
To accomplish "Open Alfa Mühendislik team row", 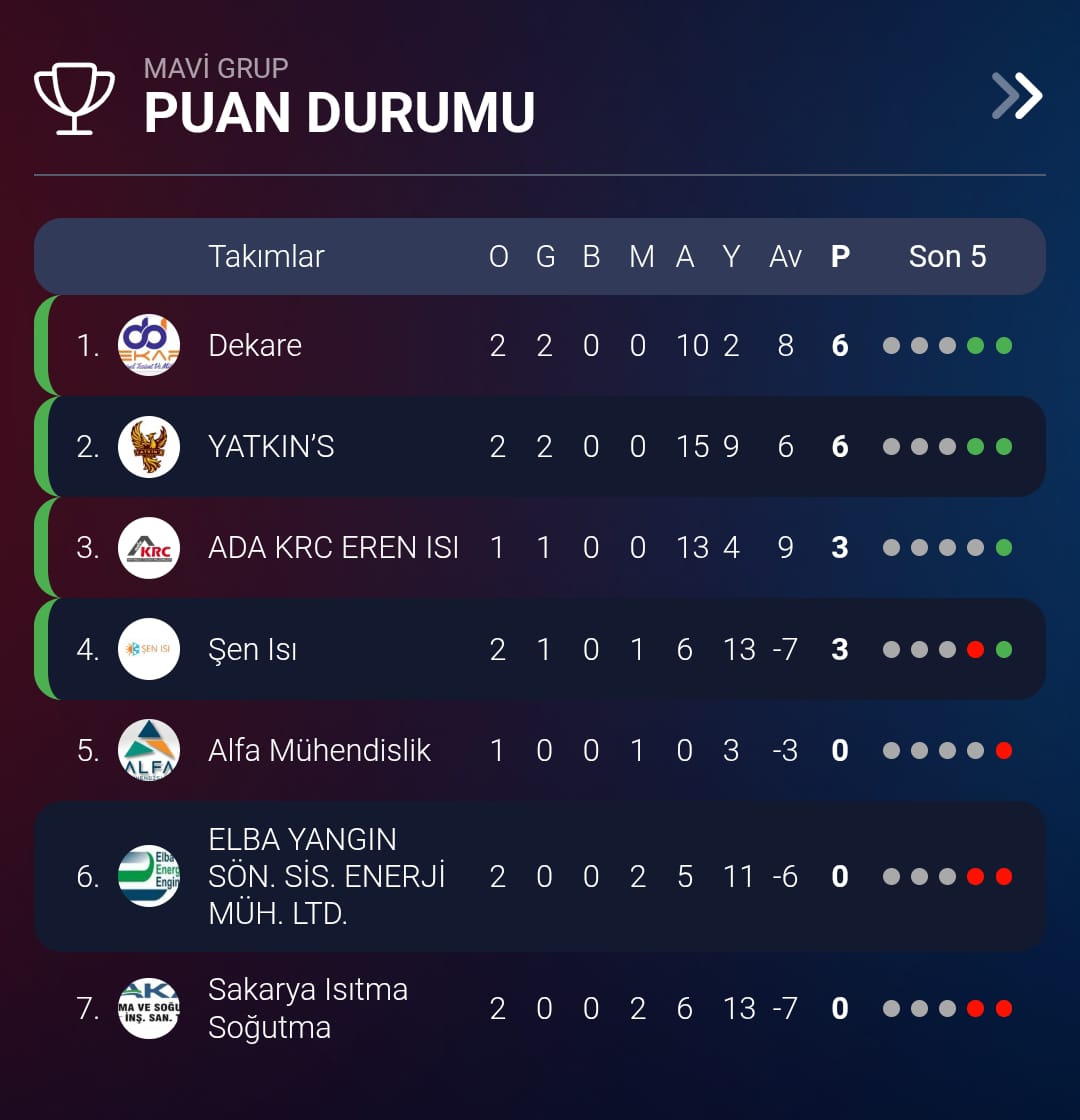I will pos(319,751).
